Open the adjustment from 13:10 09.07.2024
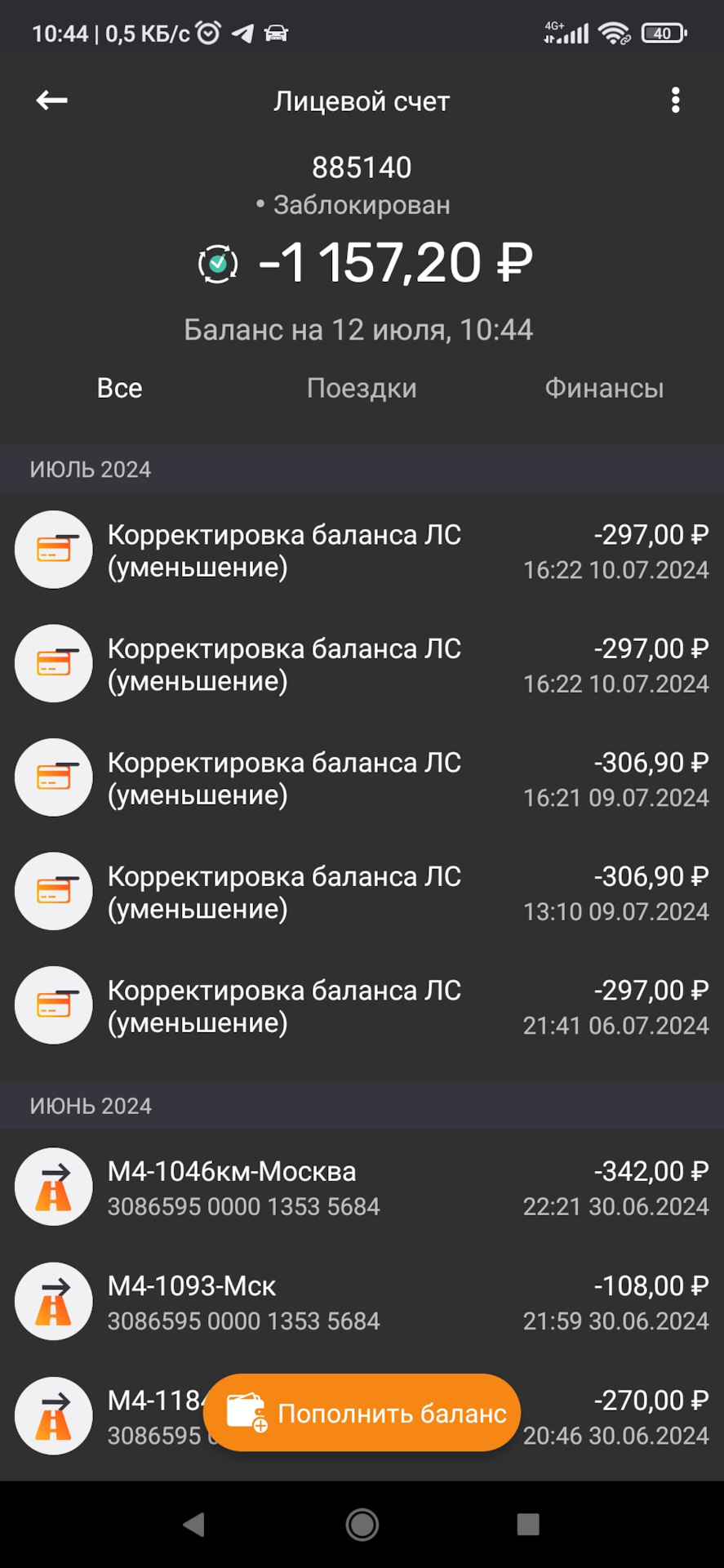 [362, 892]
